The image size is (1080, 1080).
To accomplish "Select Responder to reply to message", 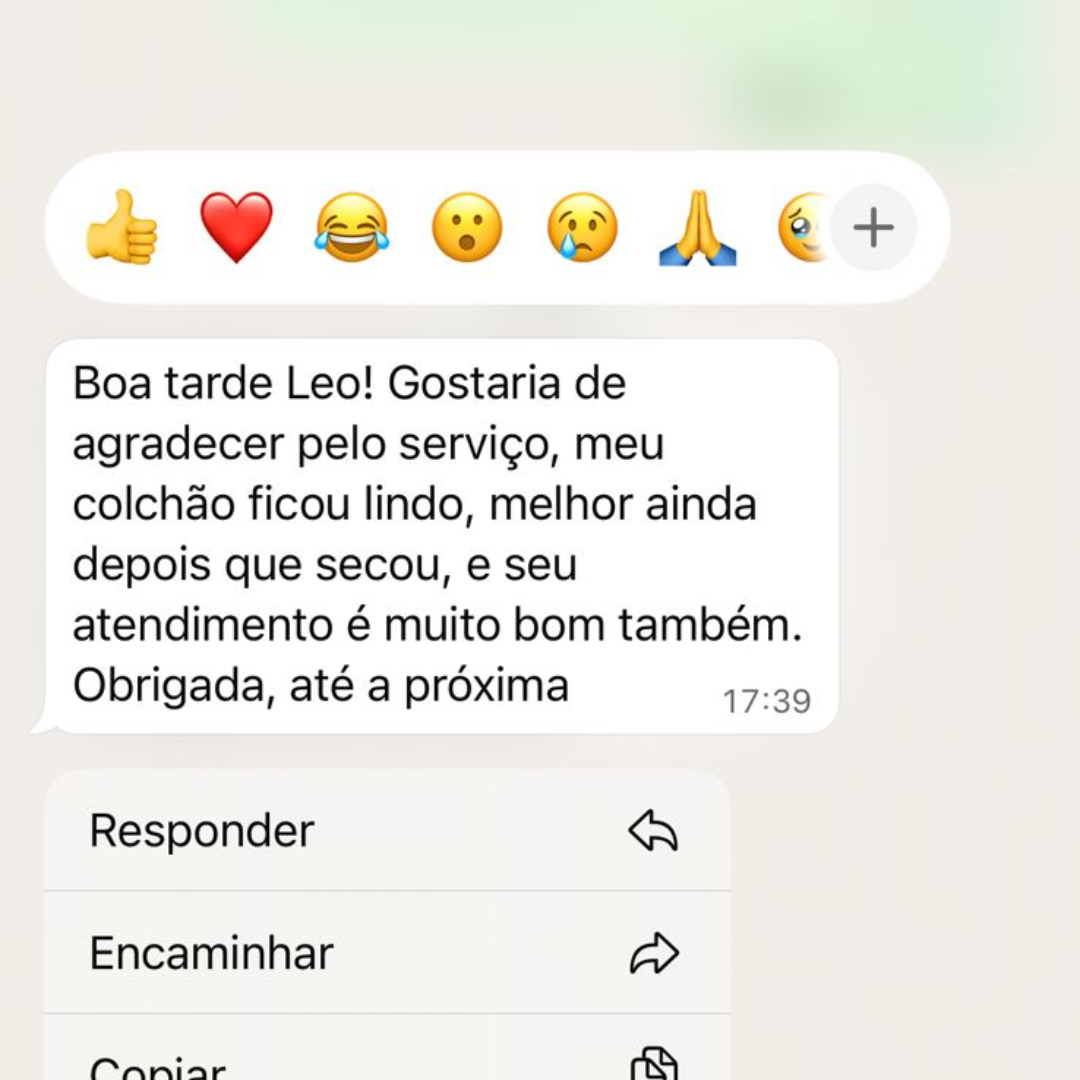I will click(387, 831).
